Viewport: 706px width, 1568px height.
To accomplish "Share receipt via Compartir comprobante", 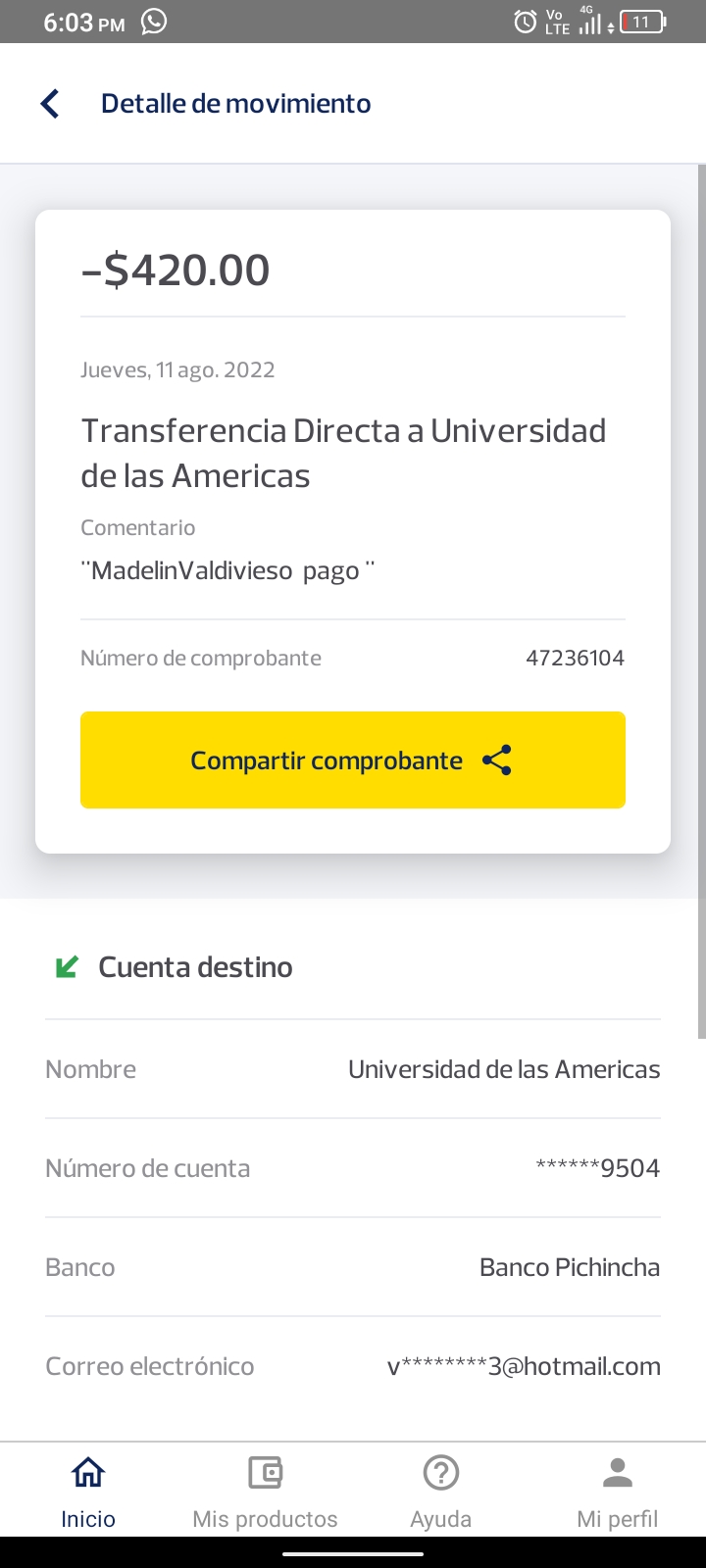I will pos(353,760).
